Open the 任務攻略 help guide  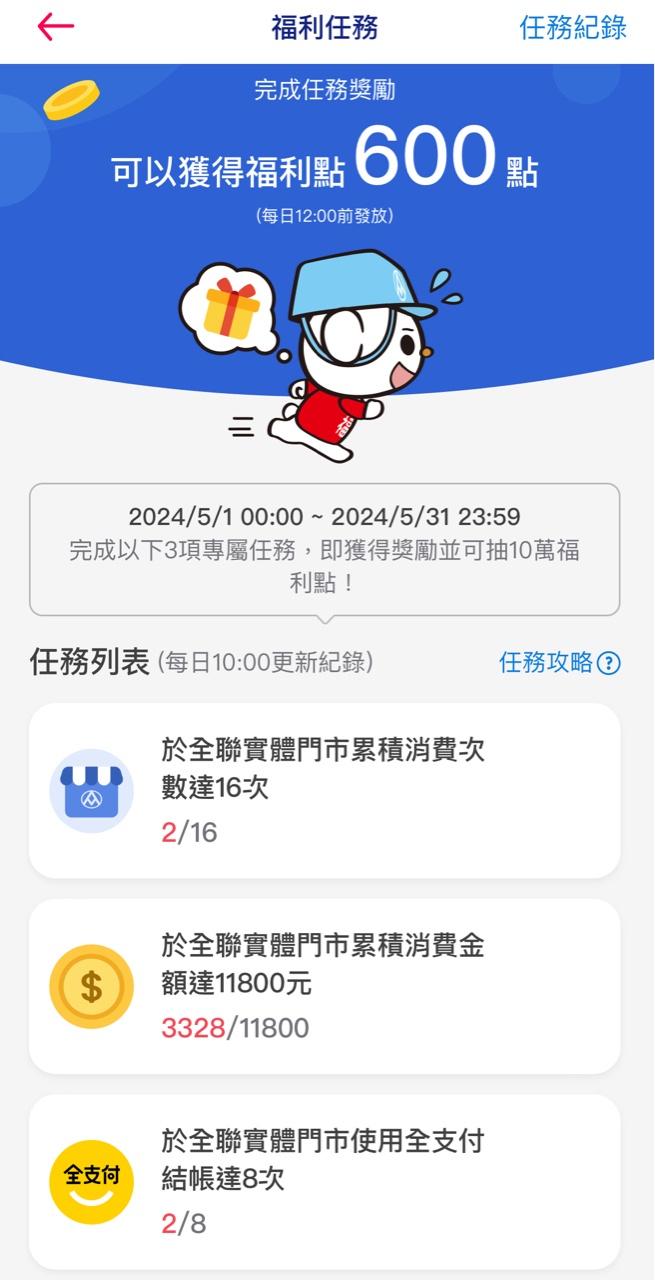[x=559, y=662]
